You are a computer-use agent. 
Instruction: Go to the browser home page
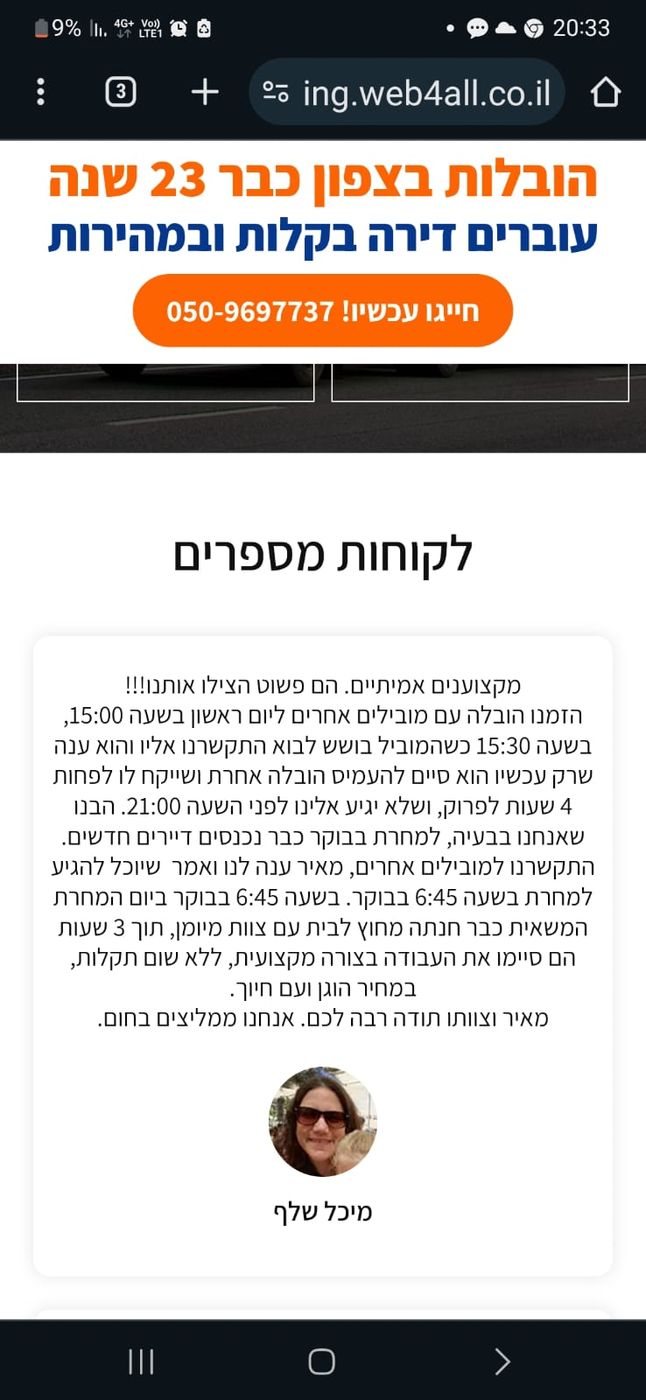coord(606,92)
